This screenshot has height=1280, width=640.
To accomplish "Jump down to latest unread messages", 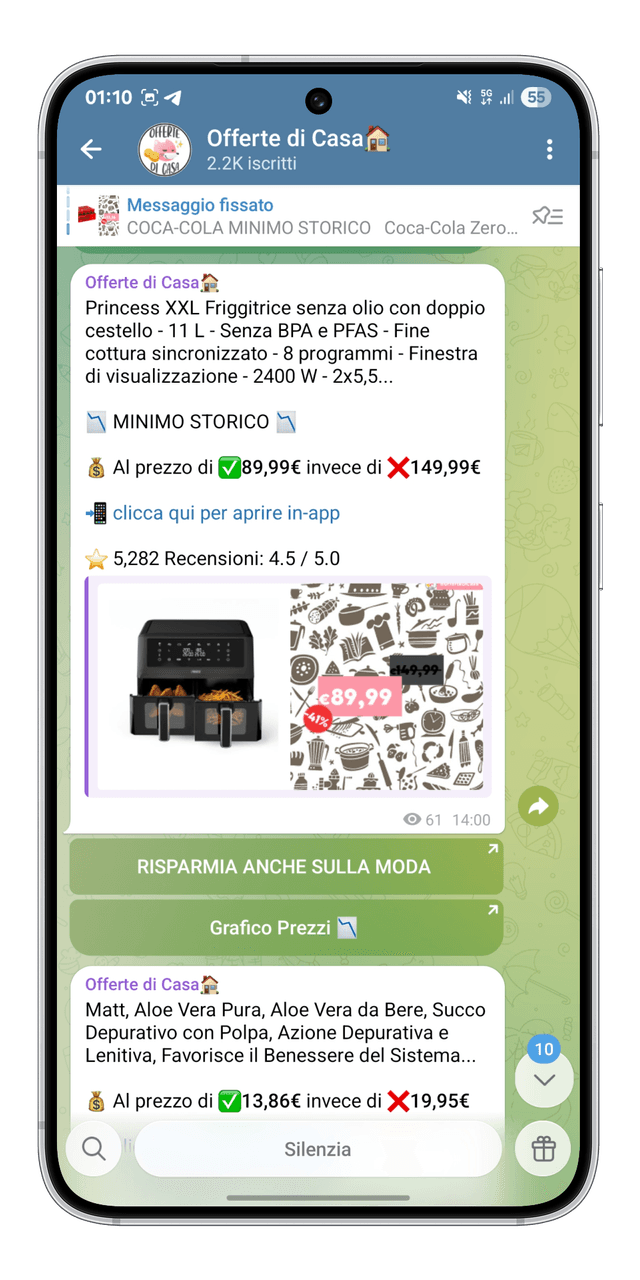I will point(544,1079).
